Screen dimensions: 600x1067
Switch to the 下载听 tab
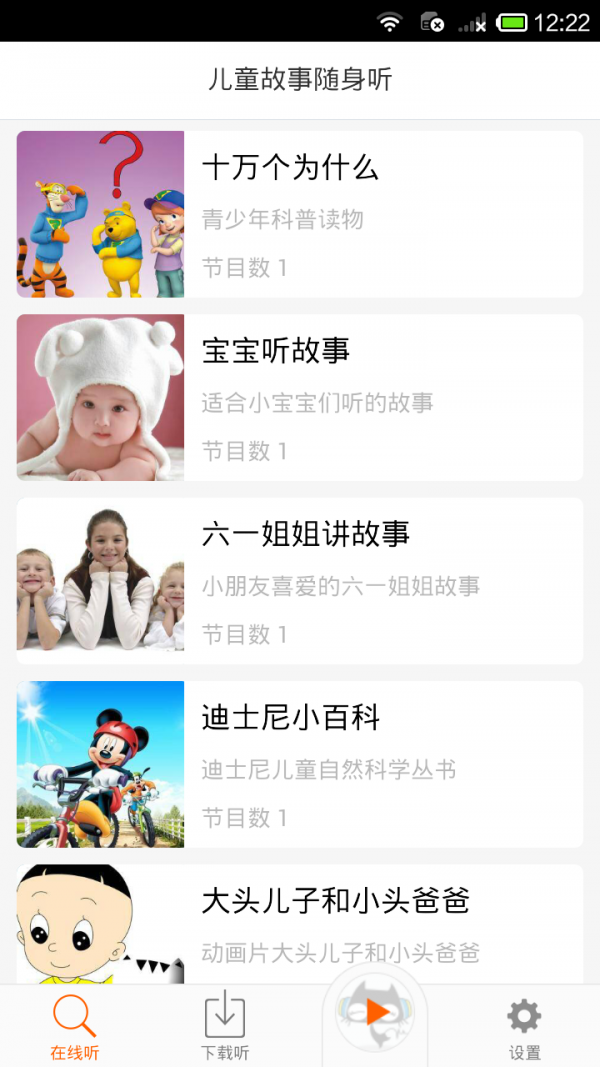[225, 1027]
